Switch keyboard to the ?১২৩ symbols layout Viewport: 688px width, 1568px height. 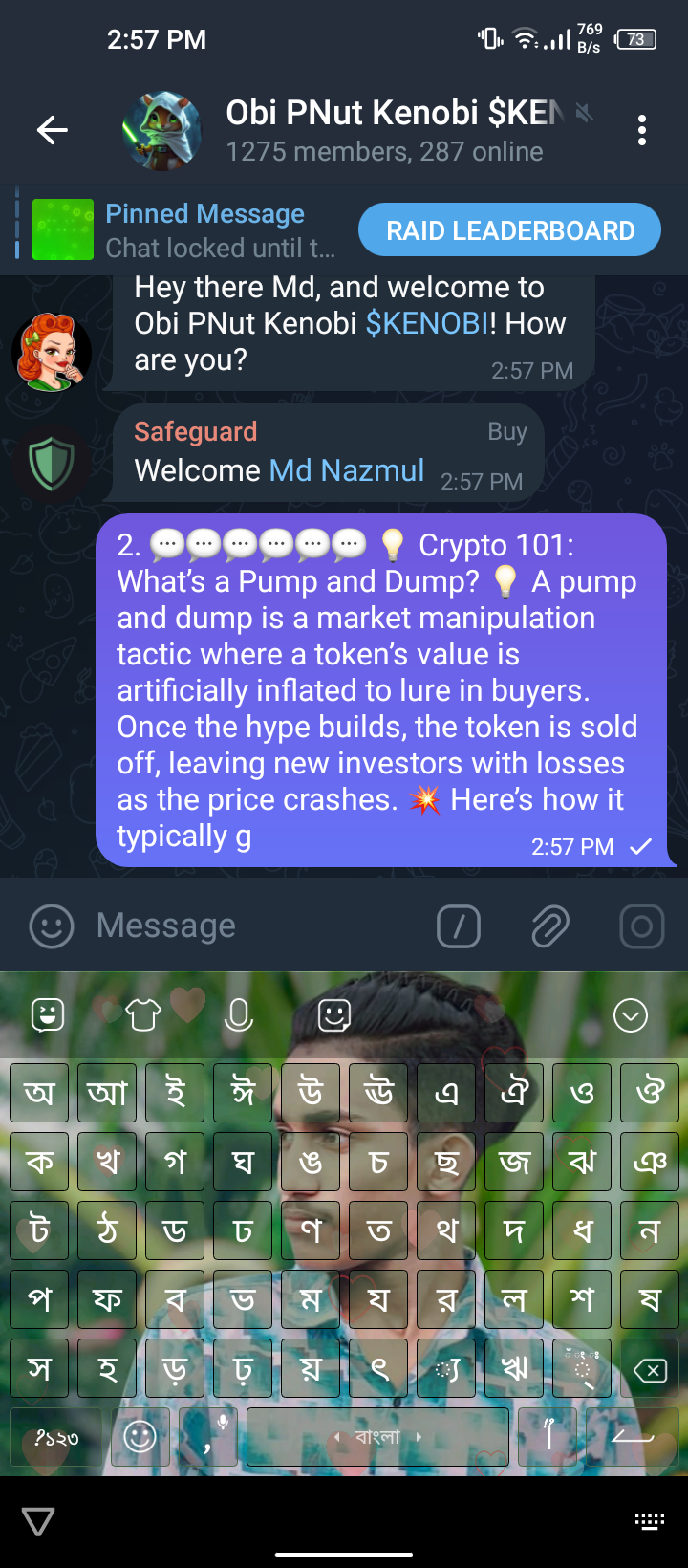coord(56,1437)
